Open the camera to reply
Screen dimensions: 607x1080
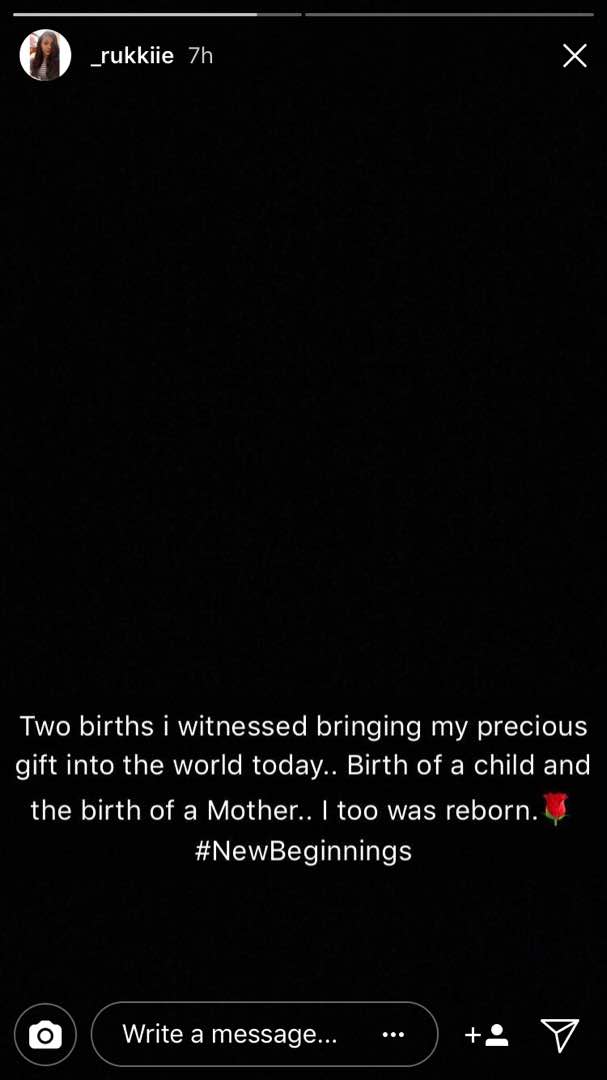[x=45, y=1035]
